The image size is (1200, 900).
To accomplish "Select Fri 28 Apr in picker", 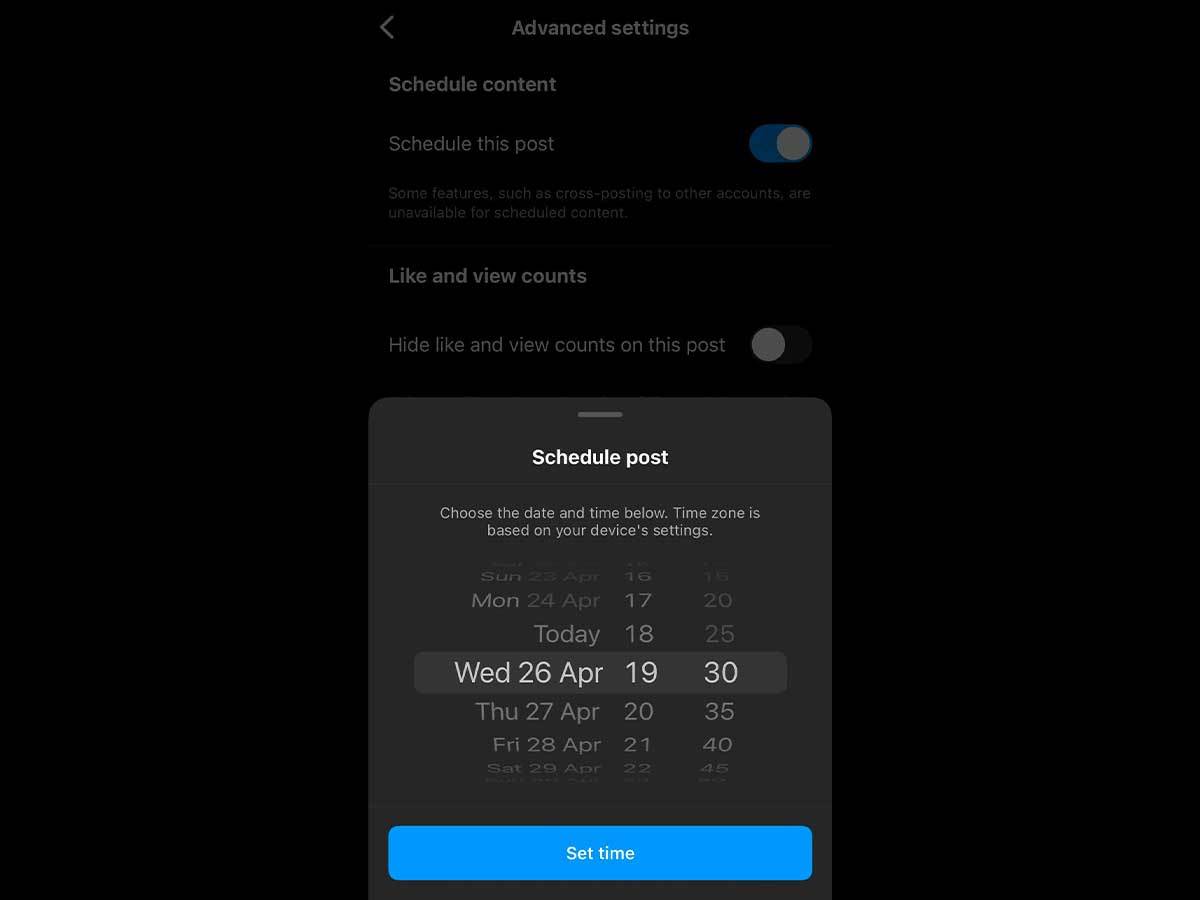I will 546,745.
